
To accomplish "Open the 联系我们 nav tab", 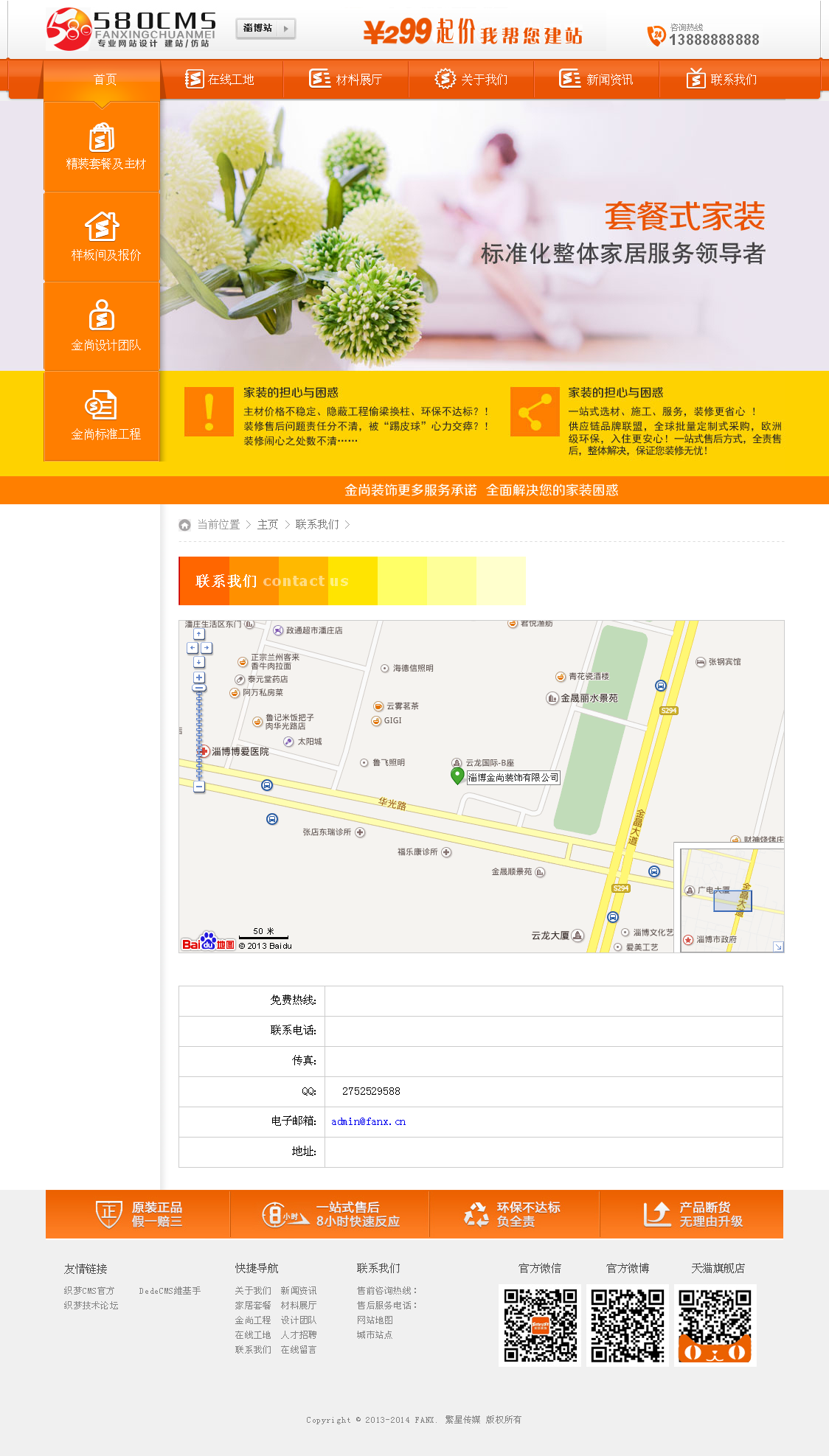I will coord(722,80).
